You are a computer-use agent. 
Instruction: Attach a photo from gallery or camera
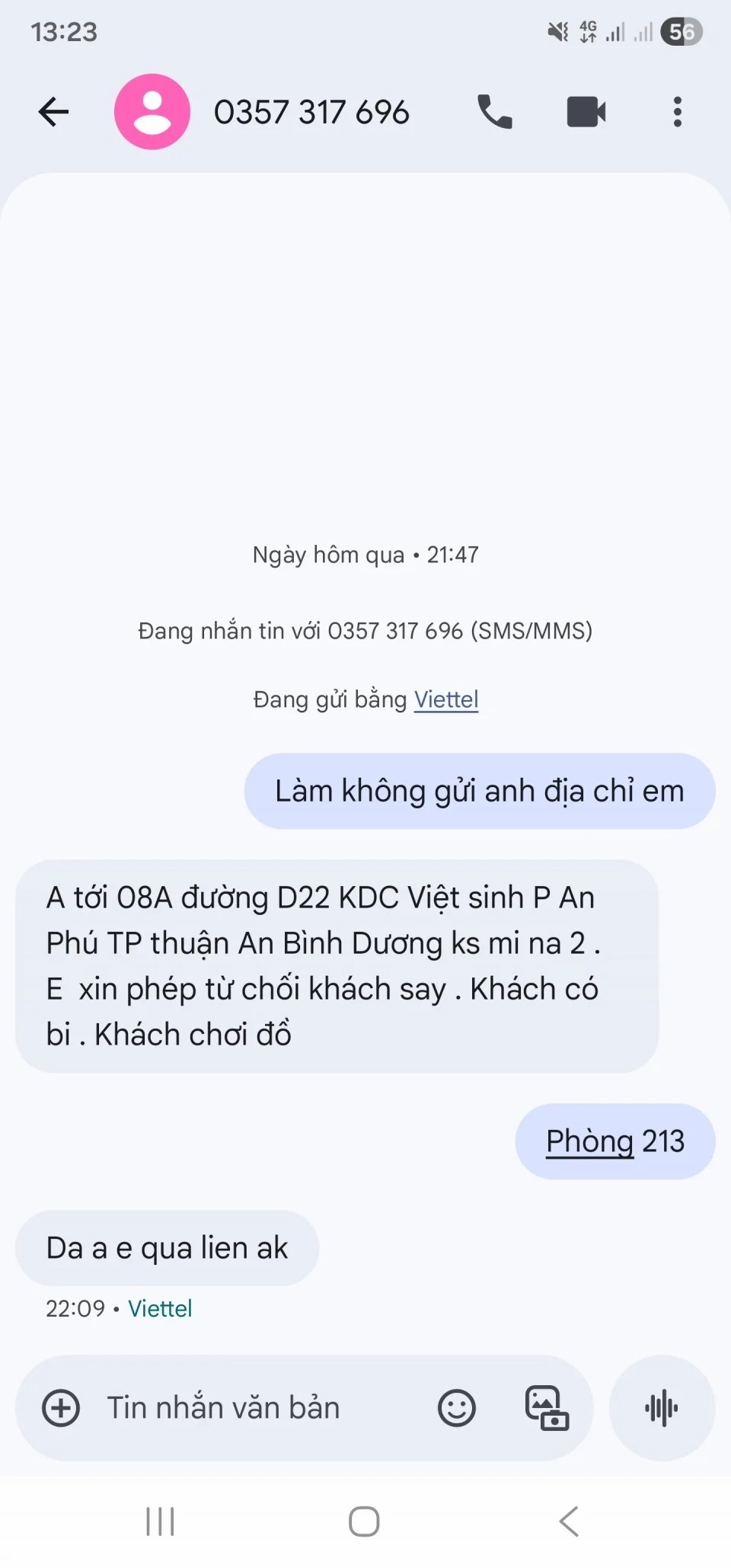[547, 1408]
